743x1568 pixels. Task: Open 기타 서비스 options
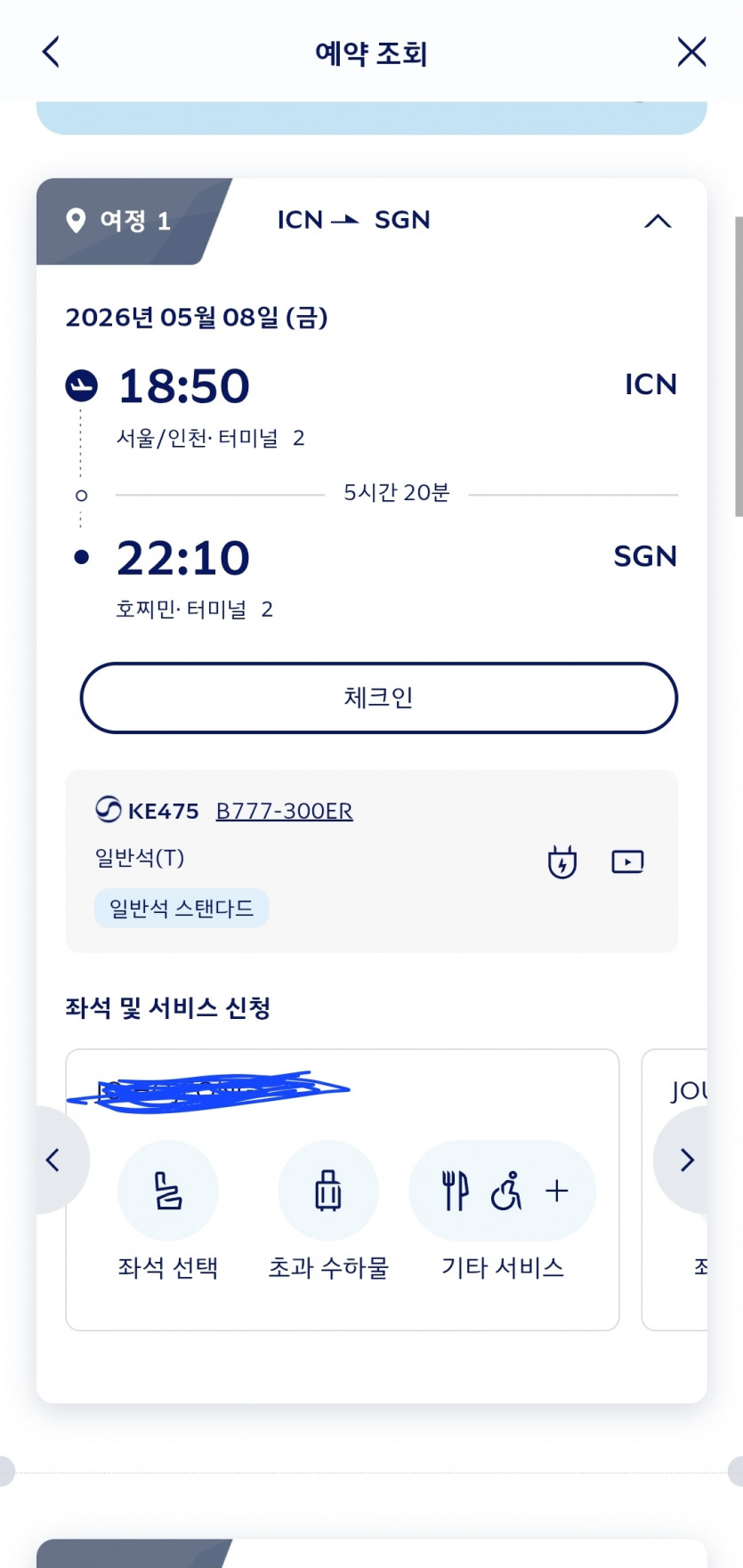coord(502,1192)
